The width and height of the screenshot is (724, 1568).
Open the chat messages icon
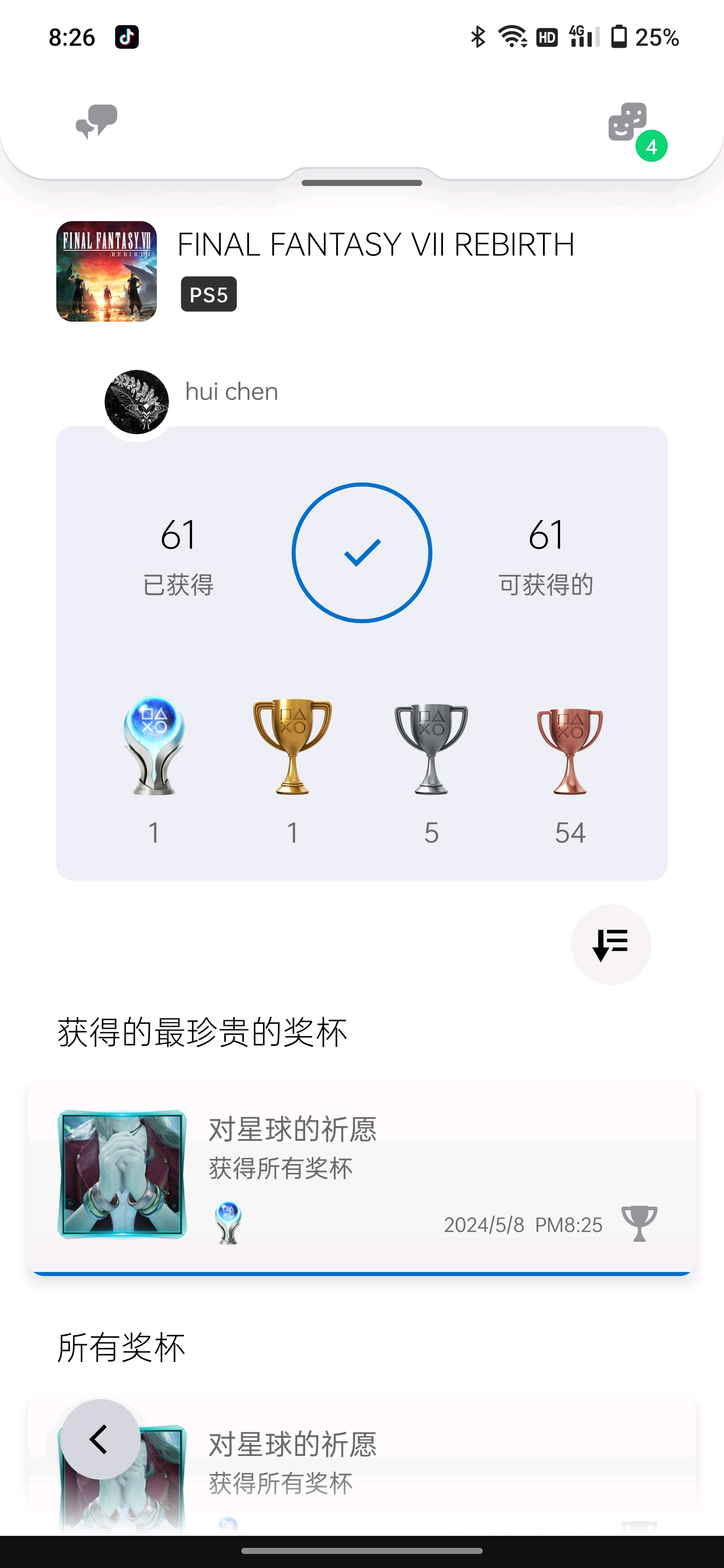point(96,122)
